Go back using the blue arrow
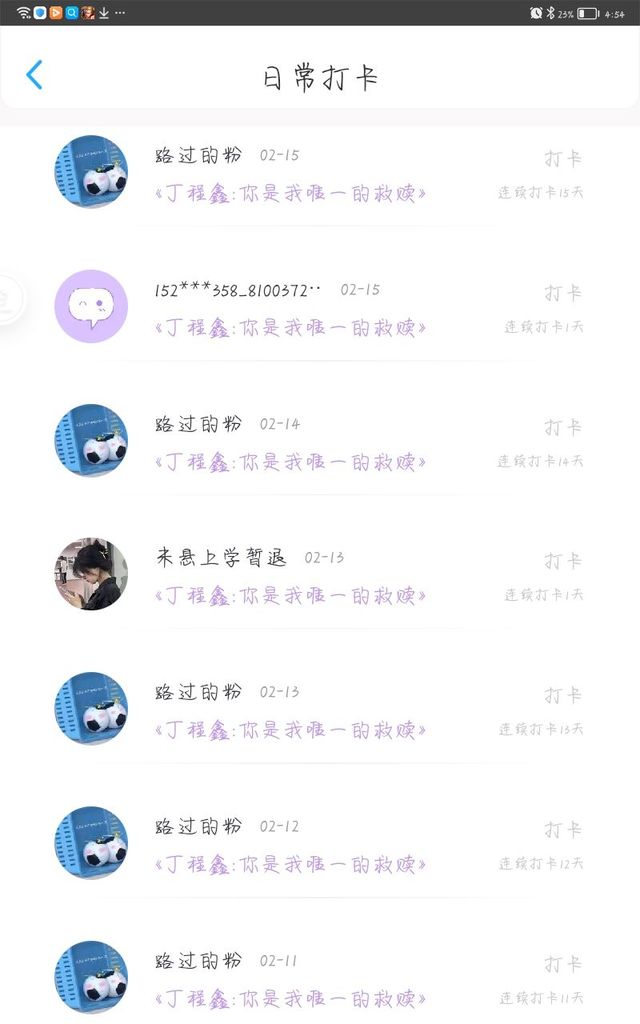The image size is (640, 1024). click(35, 75)
